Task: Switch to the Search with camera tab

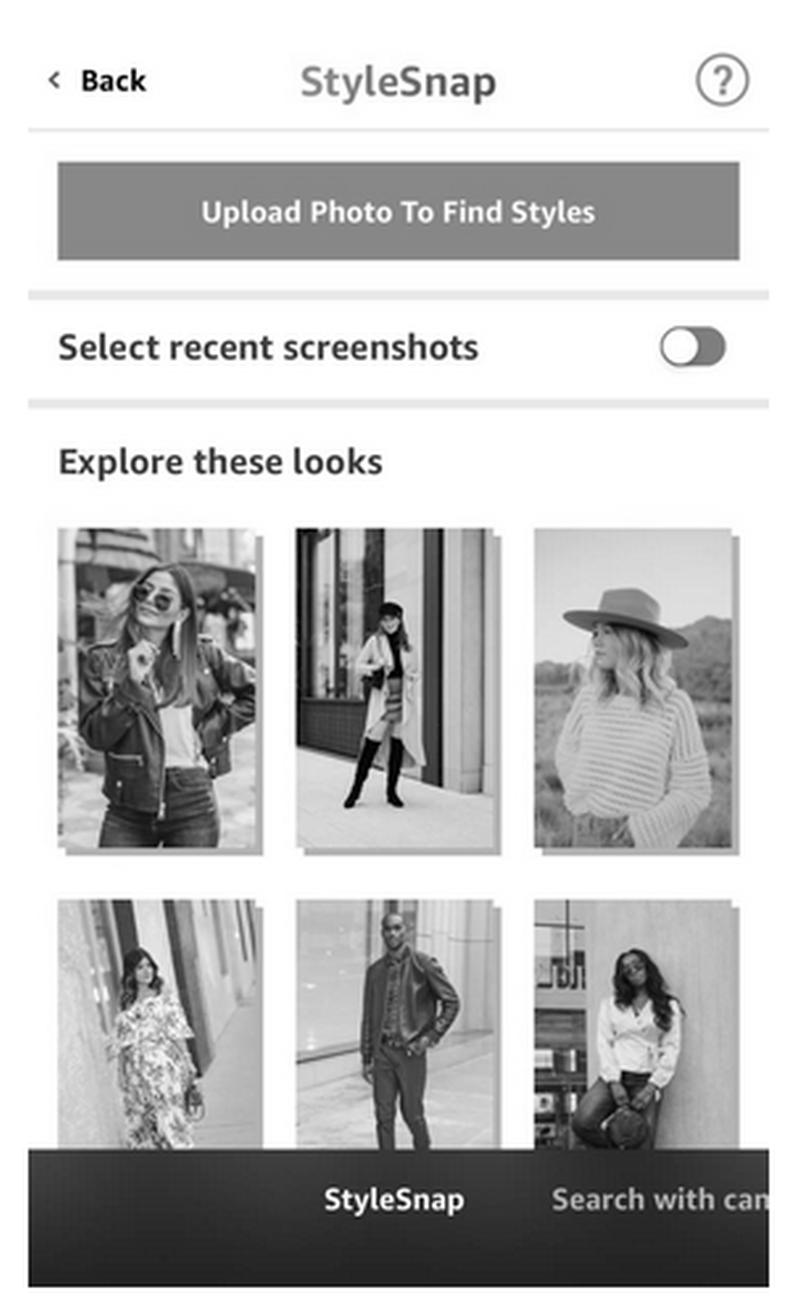Action: [658, 1199]
